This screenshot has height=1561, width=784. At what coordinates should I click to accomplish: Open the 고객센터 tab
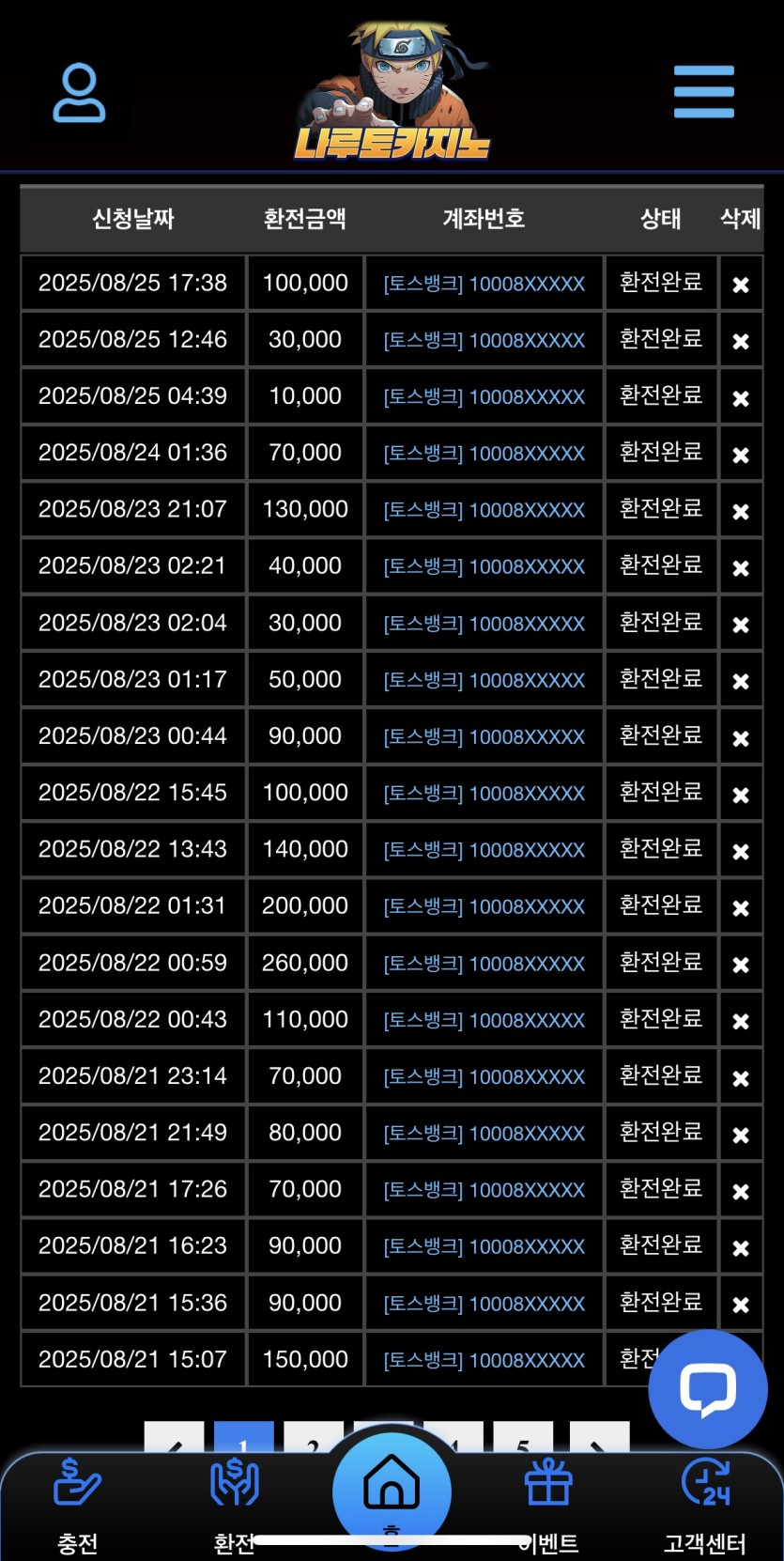click(705, 1503)
